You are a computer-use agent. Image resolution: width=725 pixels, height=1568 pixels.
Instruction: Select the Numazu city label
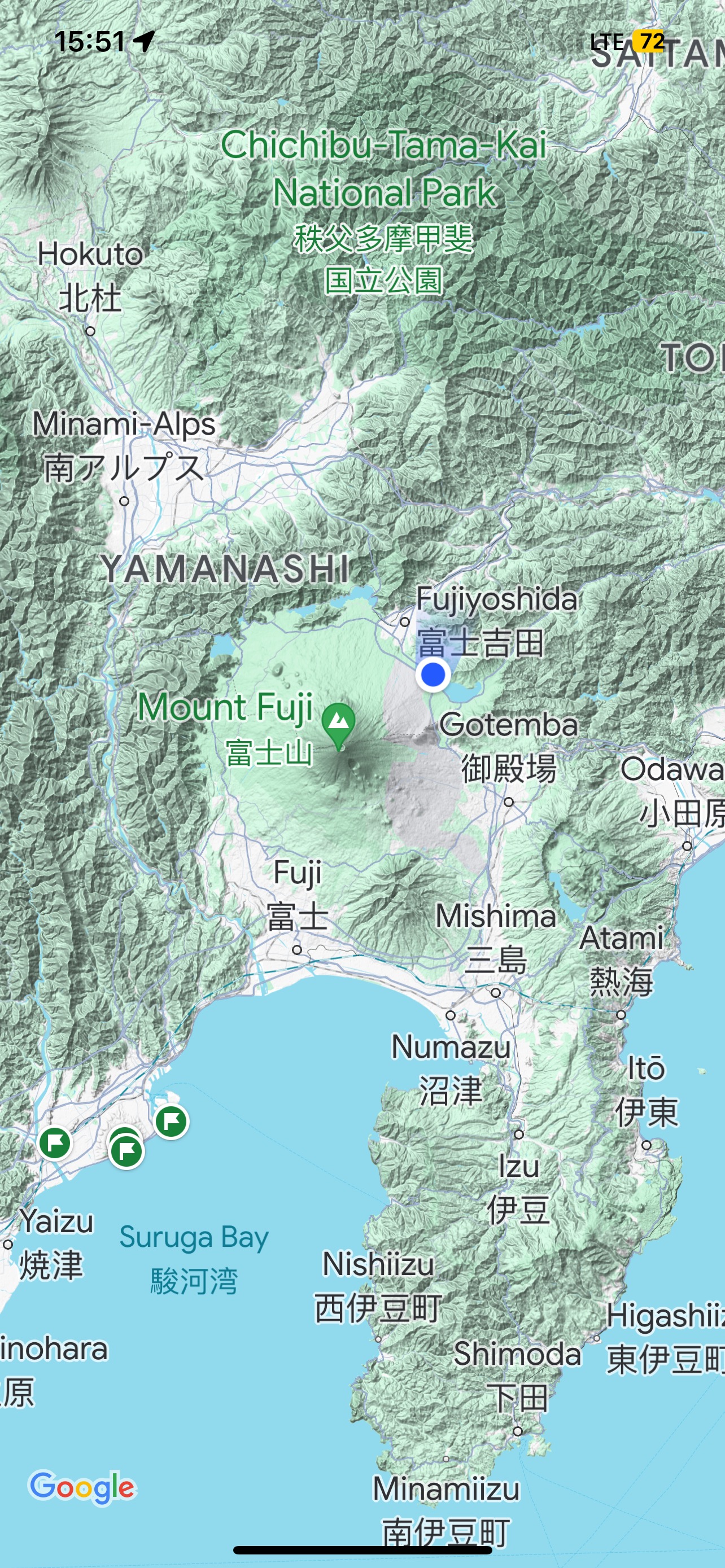(451, 1069)
